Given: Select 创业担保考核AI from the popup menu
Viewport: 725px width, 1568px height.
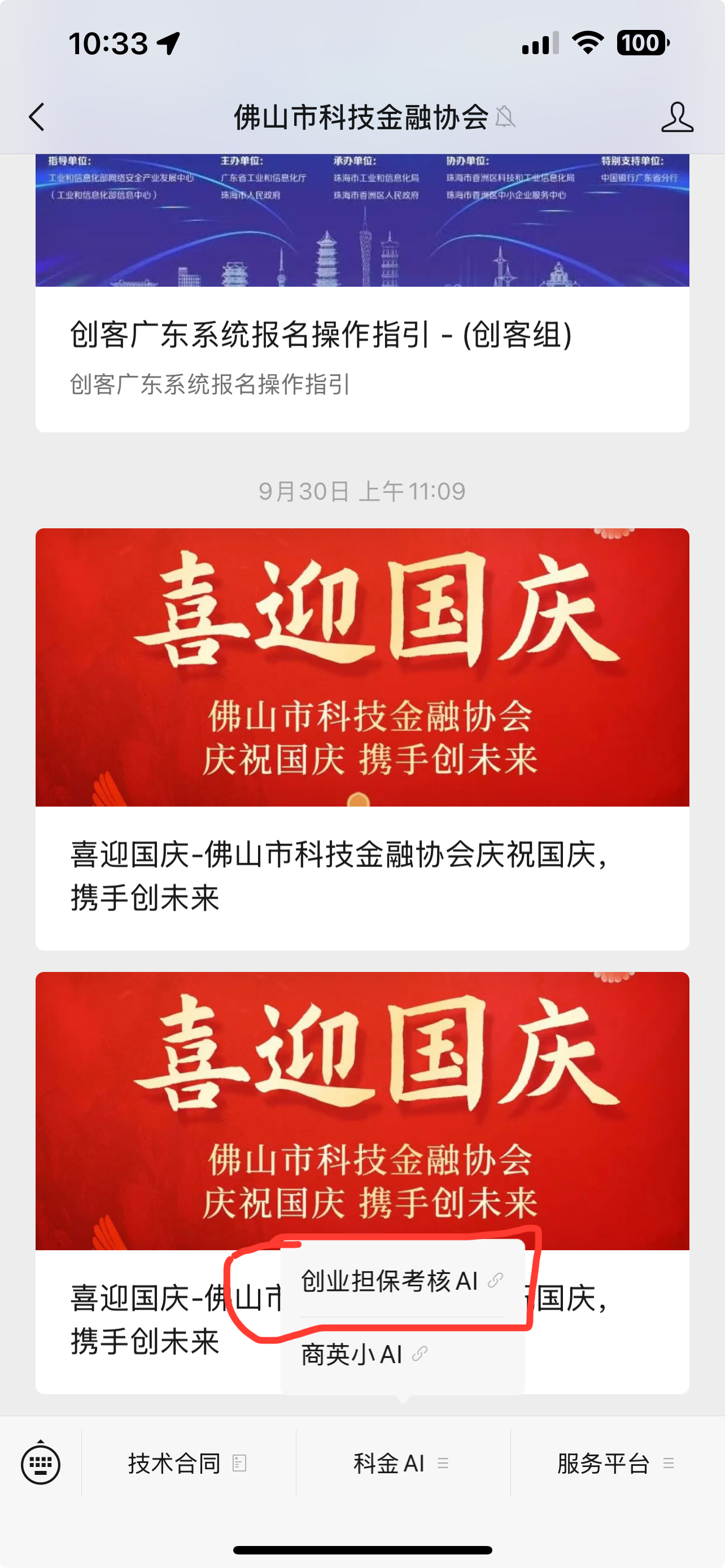Looking at the screenshot, I should [x=402, y=1281].
